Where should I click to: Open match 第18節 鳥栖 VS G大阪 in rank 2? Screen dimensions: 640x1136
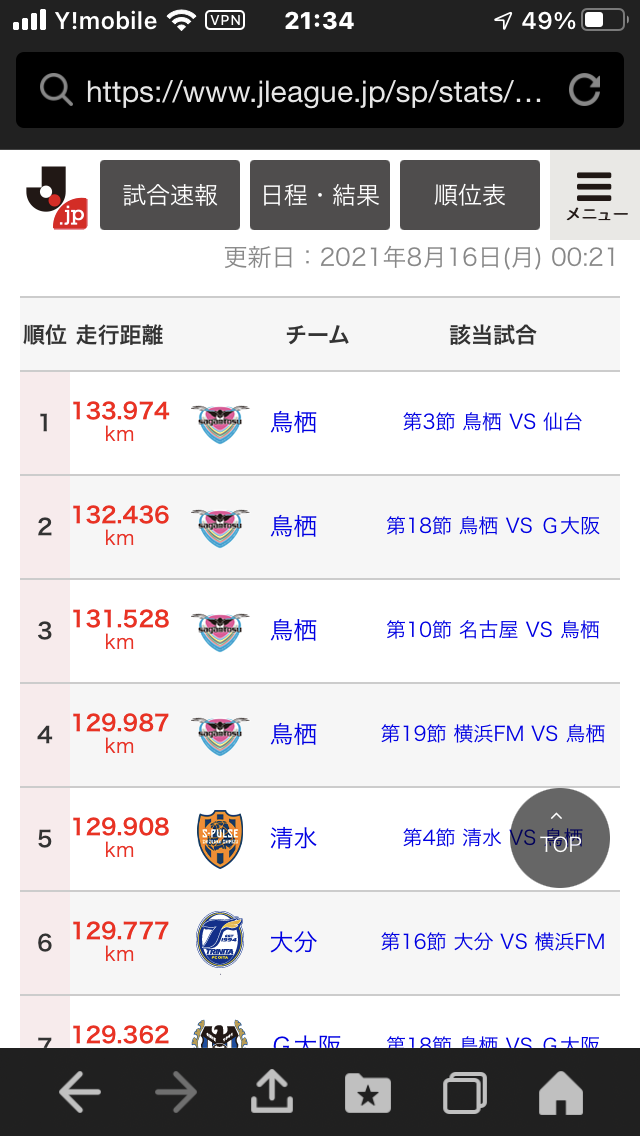coord(493,526)
